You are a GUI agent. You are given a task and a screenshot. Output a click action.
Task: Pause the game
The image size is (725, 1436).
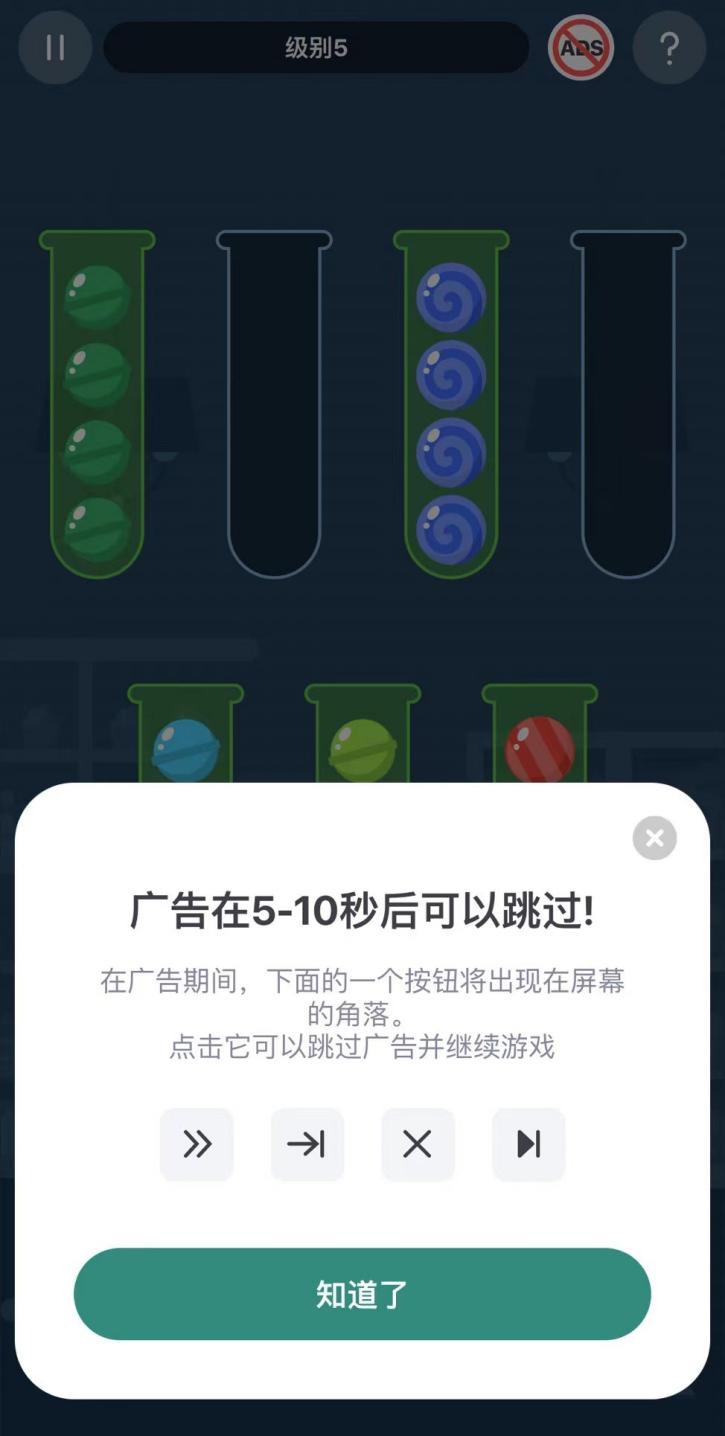tap(55, 48)
